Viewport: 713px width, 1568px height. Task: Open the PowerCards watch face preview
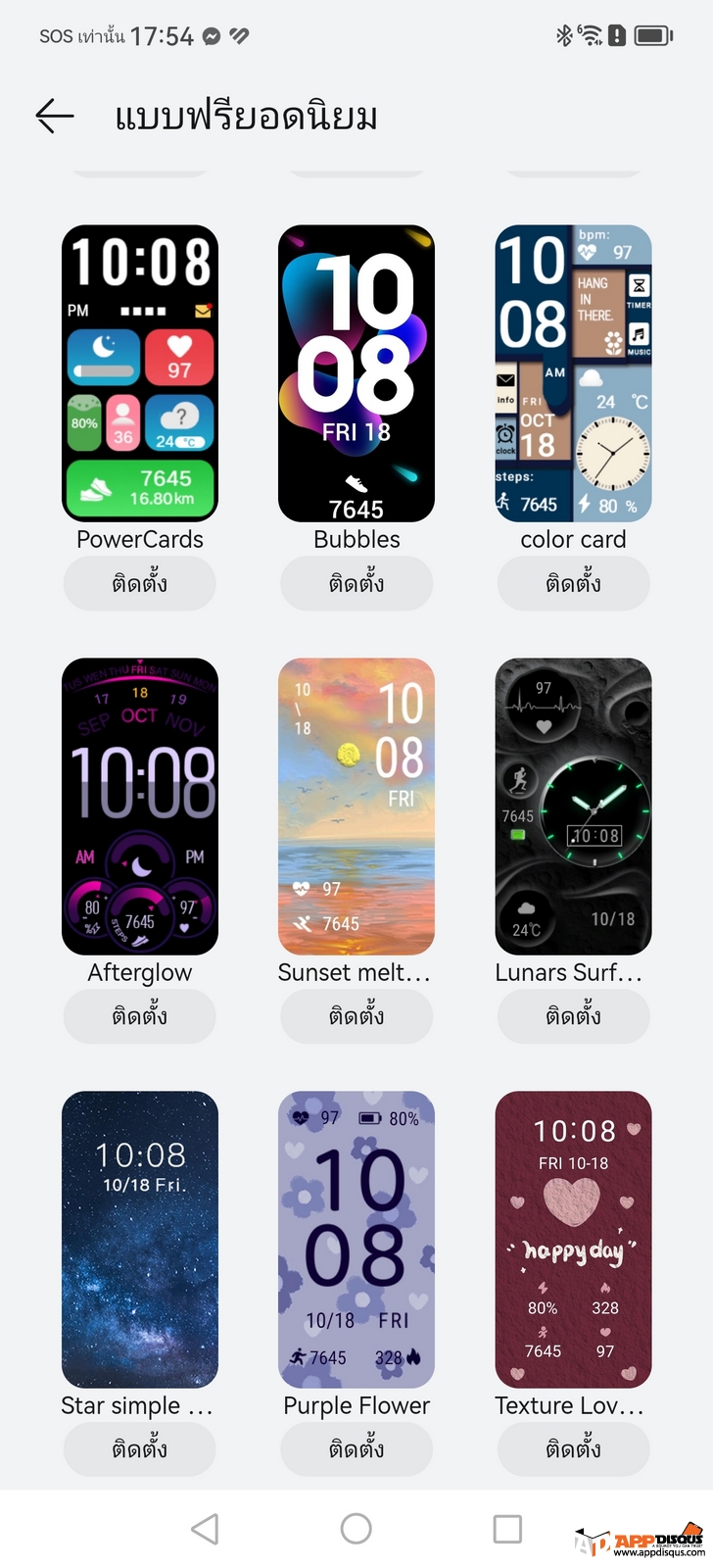pos(140,373)
